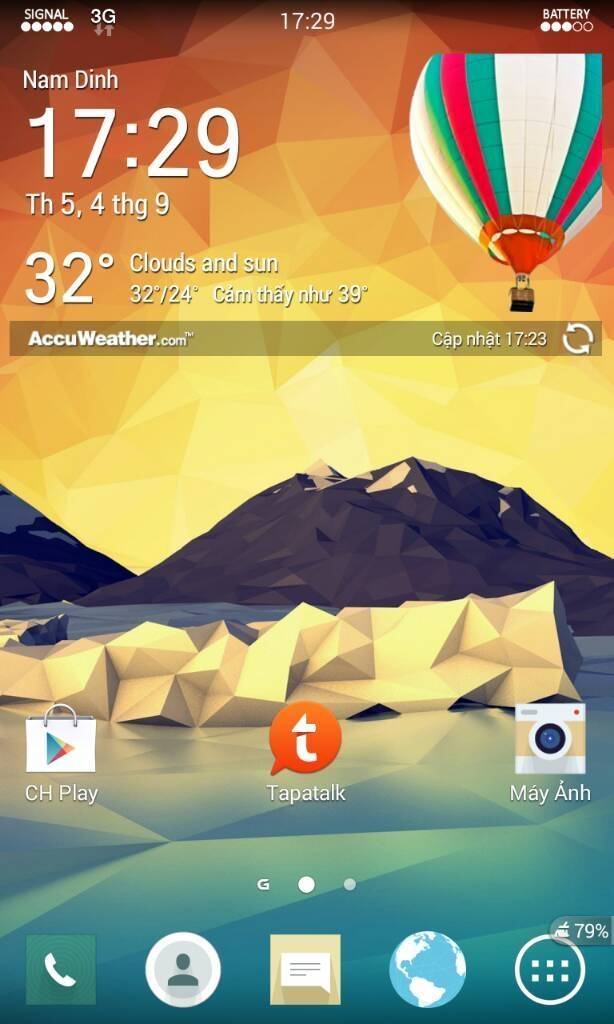Refresh the AccuWeather widget
The height and width of the screenshot is (1024, 614).
coord(577,339)
